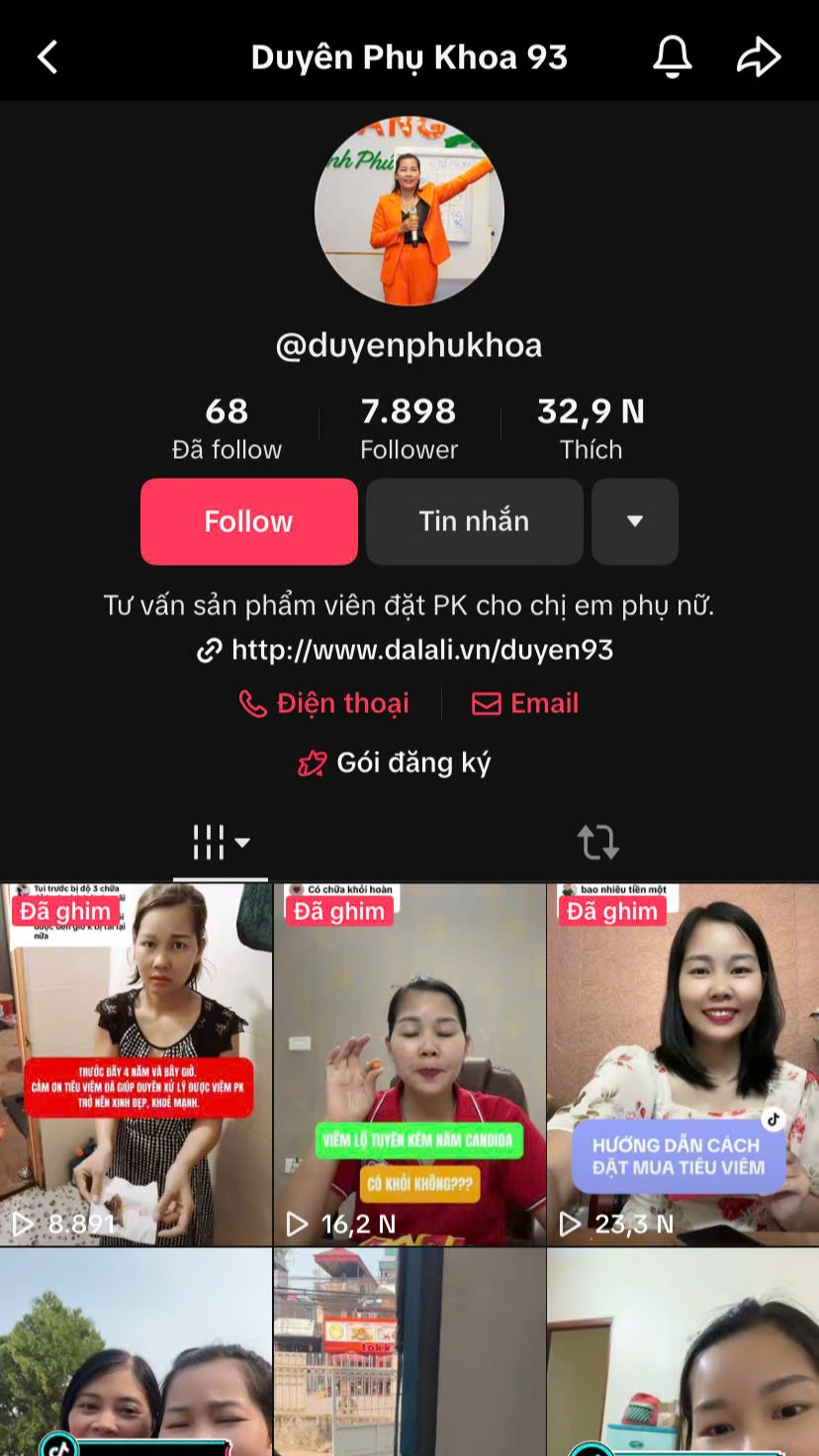Viewport: 819px width, 1456px height.
Task: Expand suggested accounts dropdown arrow
Action: click(x=635, y=521)
